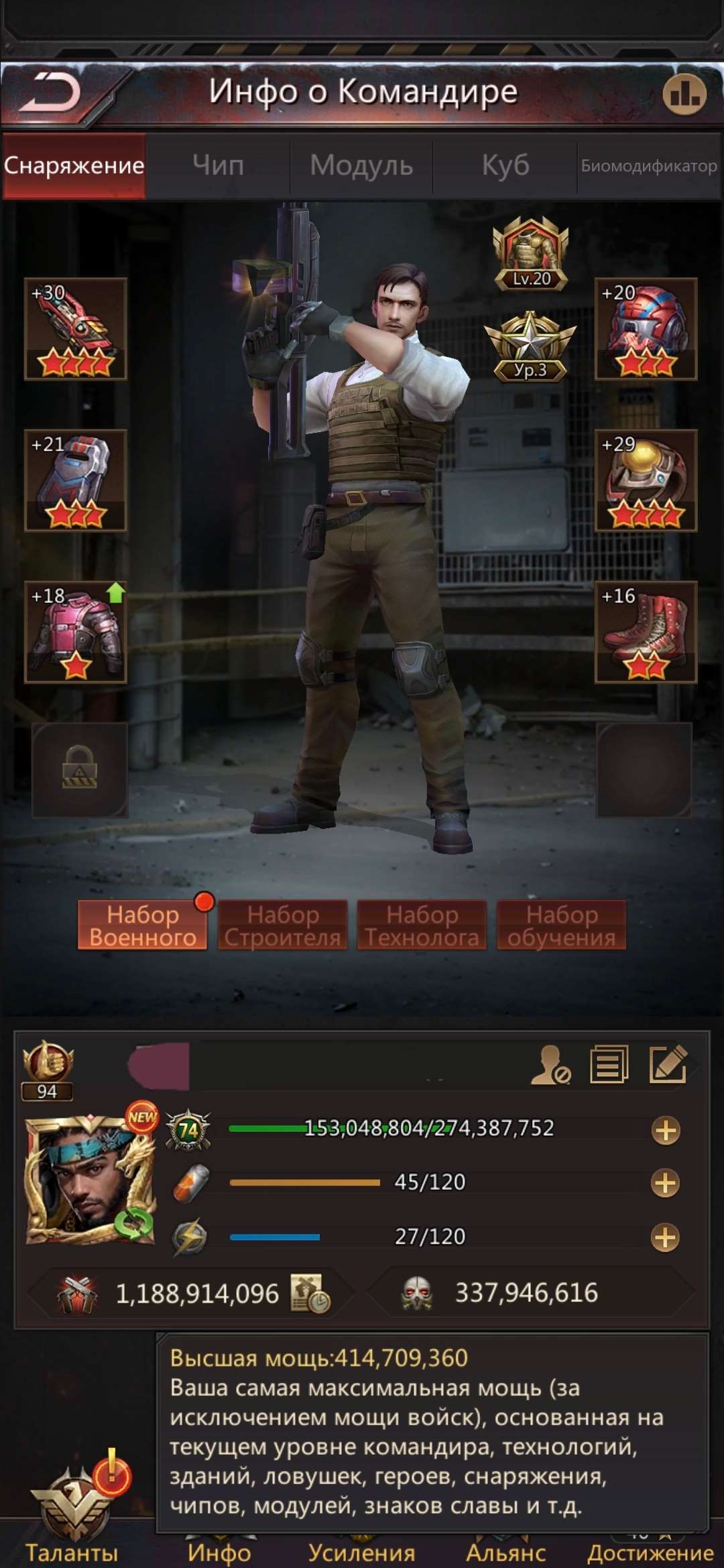724x1568 pixels.
Task: Open the Lv.20 armor badge
Action: pos(530,254)
